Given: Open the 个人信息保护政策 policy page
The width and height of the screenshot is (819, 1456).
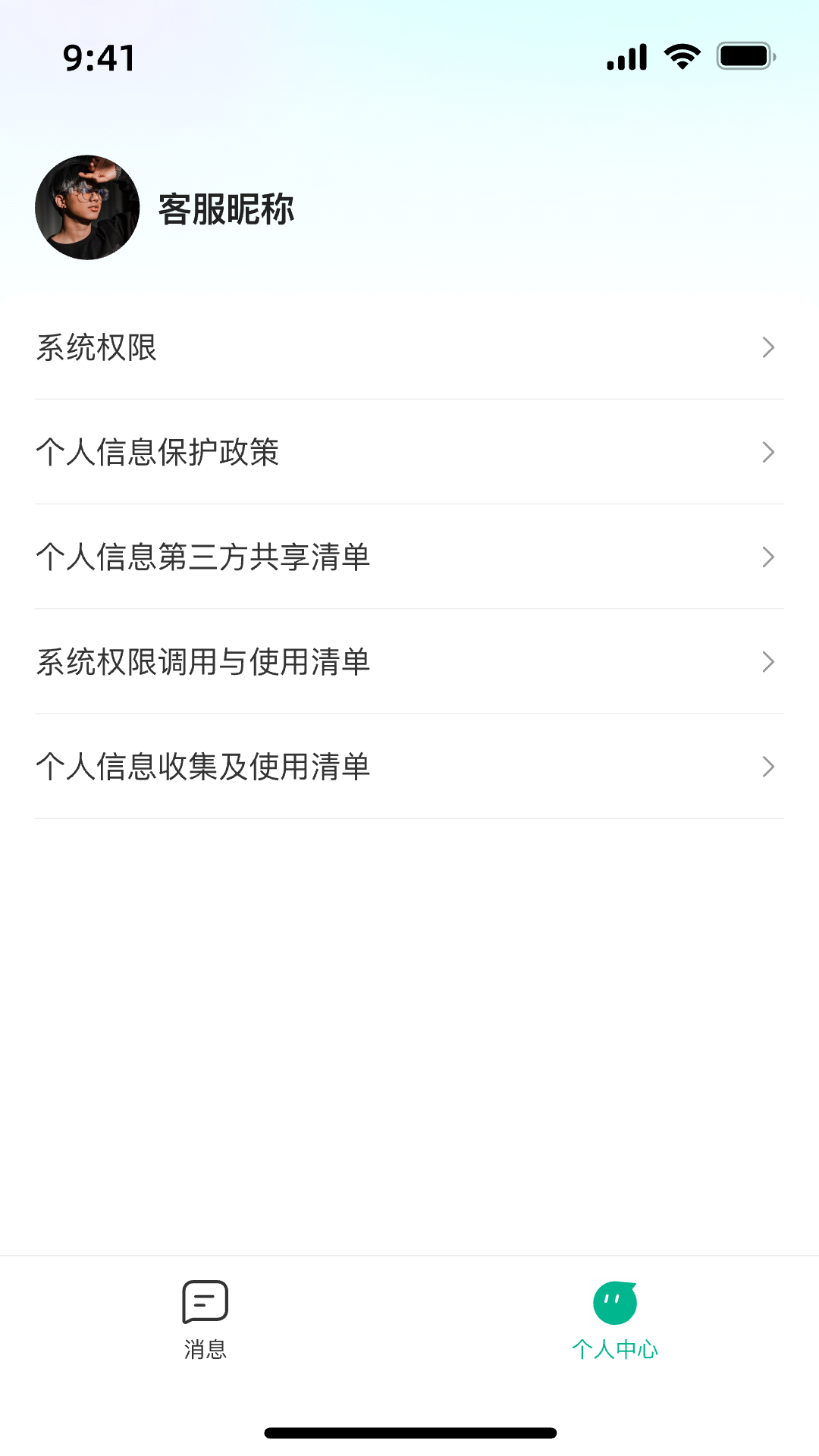Looking at the screenshot, I should pos(158,453).
